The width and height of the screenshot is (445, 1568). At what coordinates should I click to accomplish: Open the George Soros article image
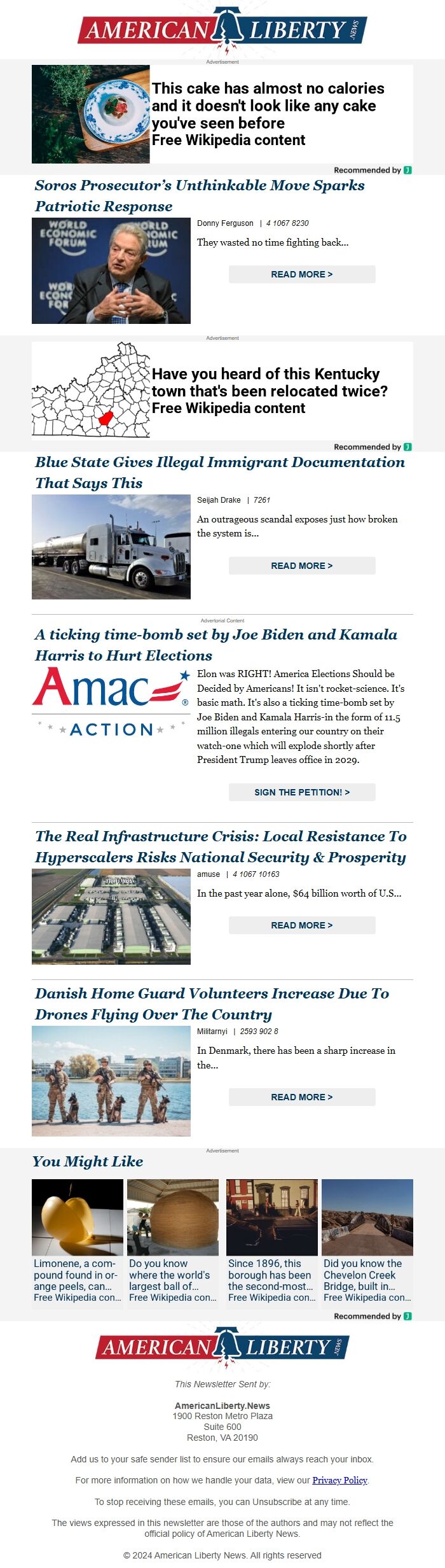(x=111, y=270)
